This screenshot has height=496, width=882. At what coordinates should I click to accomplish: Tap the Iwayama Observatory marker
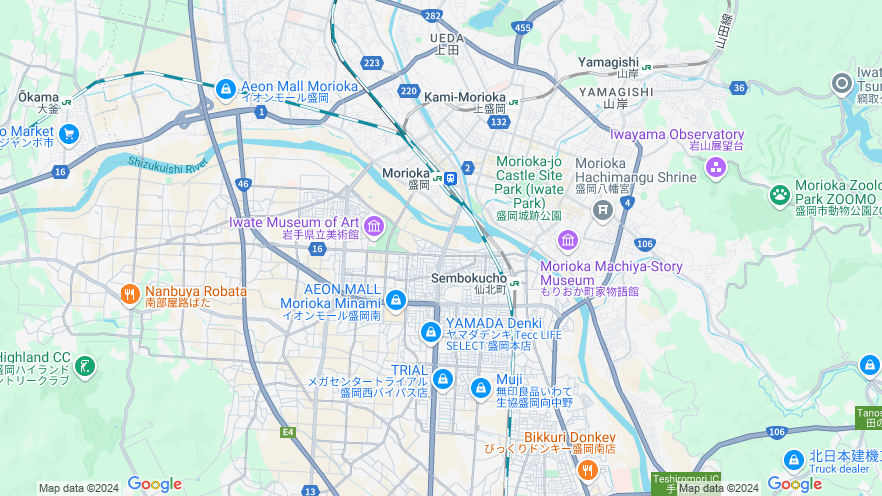(x=715, y=167)
